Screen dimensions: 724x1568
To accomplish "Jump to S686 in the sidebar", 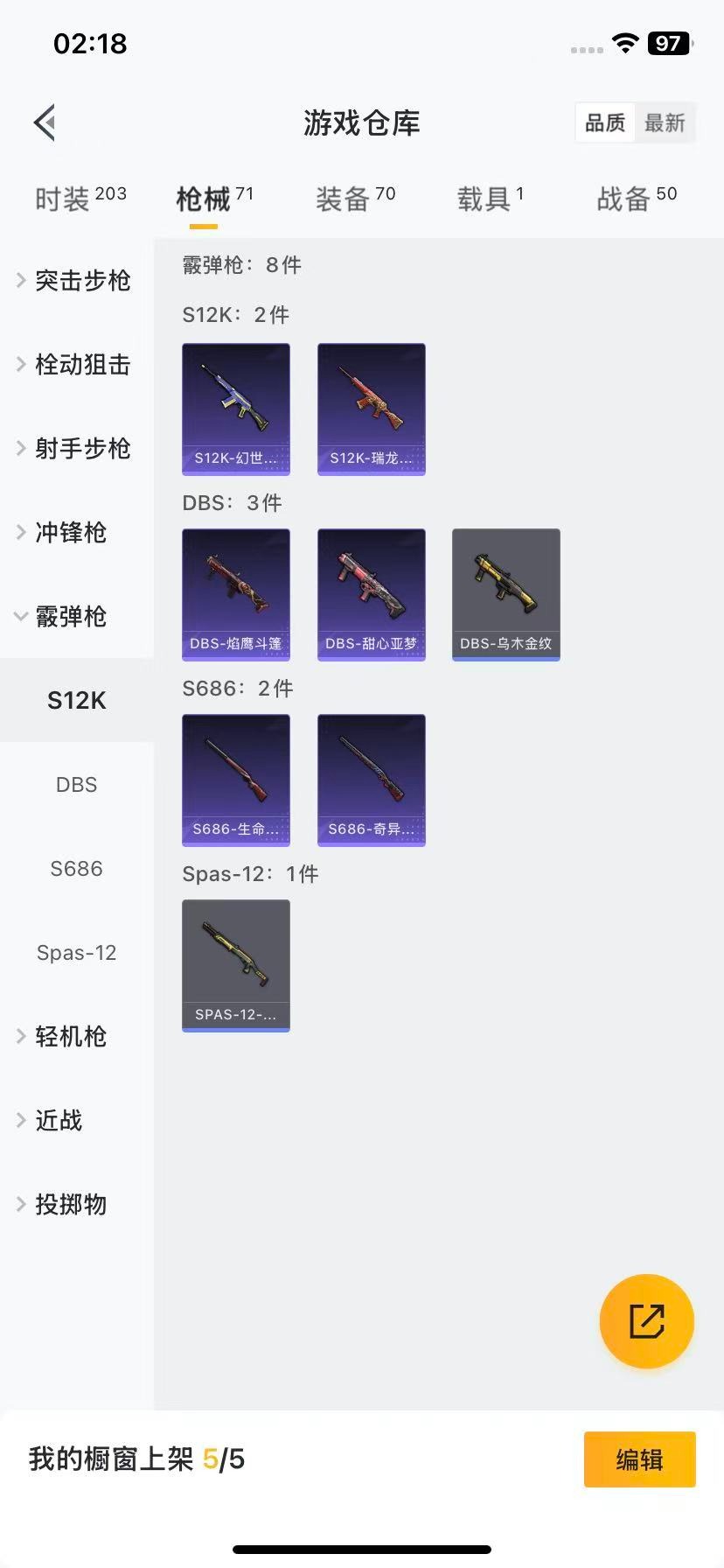I will coord(76,868).
